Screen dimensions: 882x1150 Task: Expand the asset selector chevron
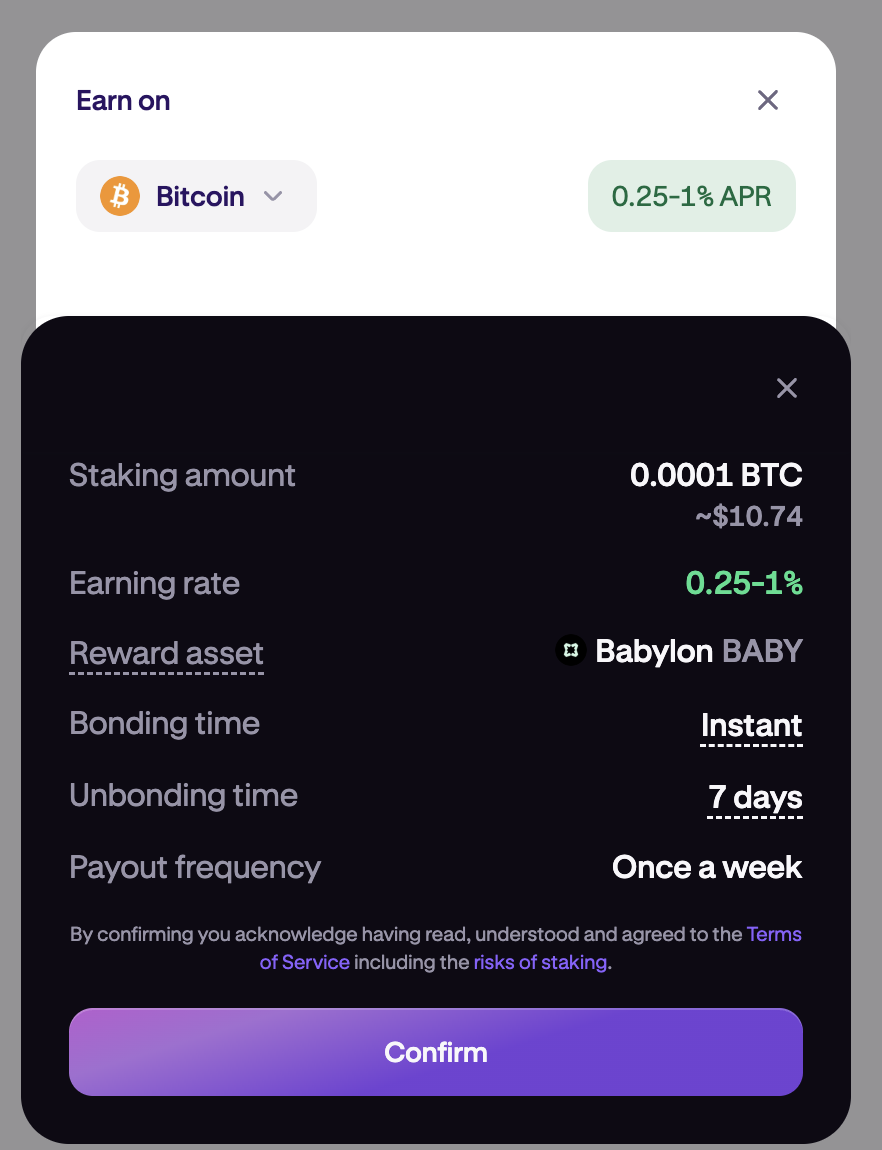272,196
